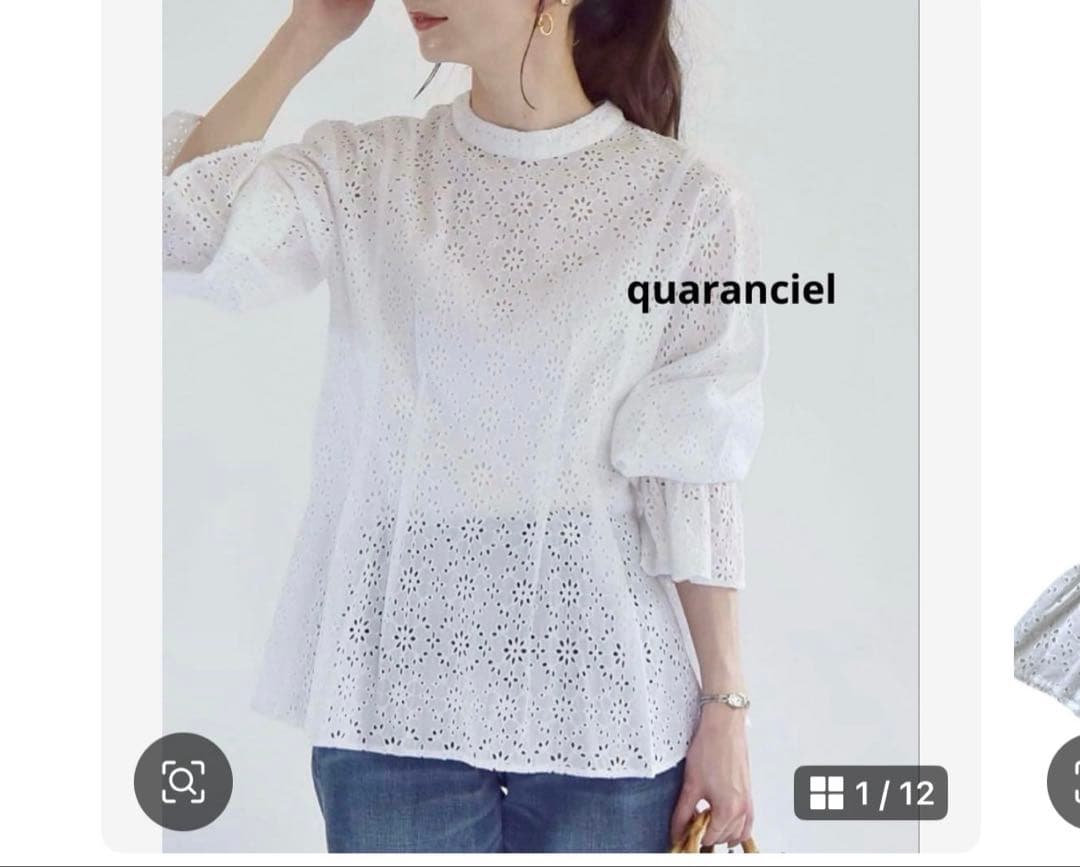
Task: View the next product photo peeking at the edge
Action: coord(1048,640)
